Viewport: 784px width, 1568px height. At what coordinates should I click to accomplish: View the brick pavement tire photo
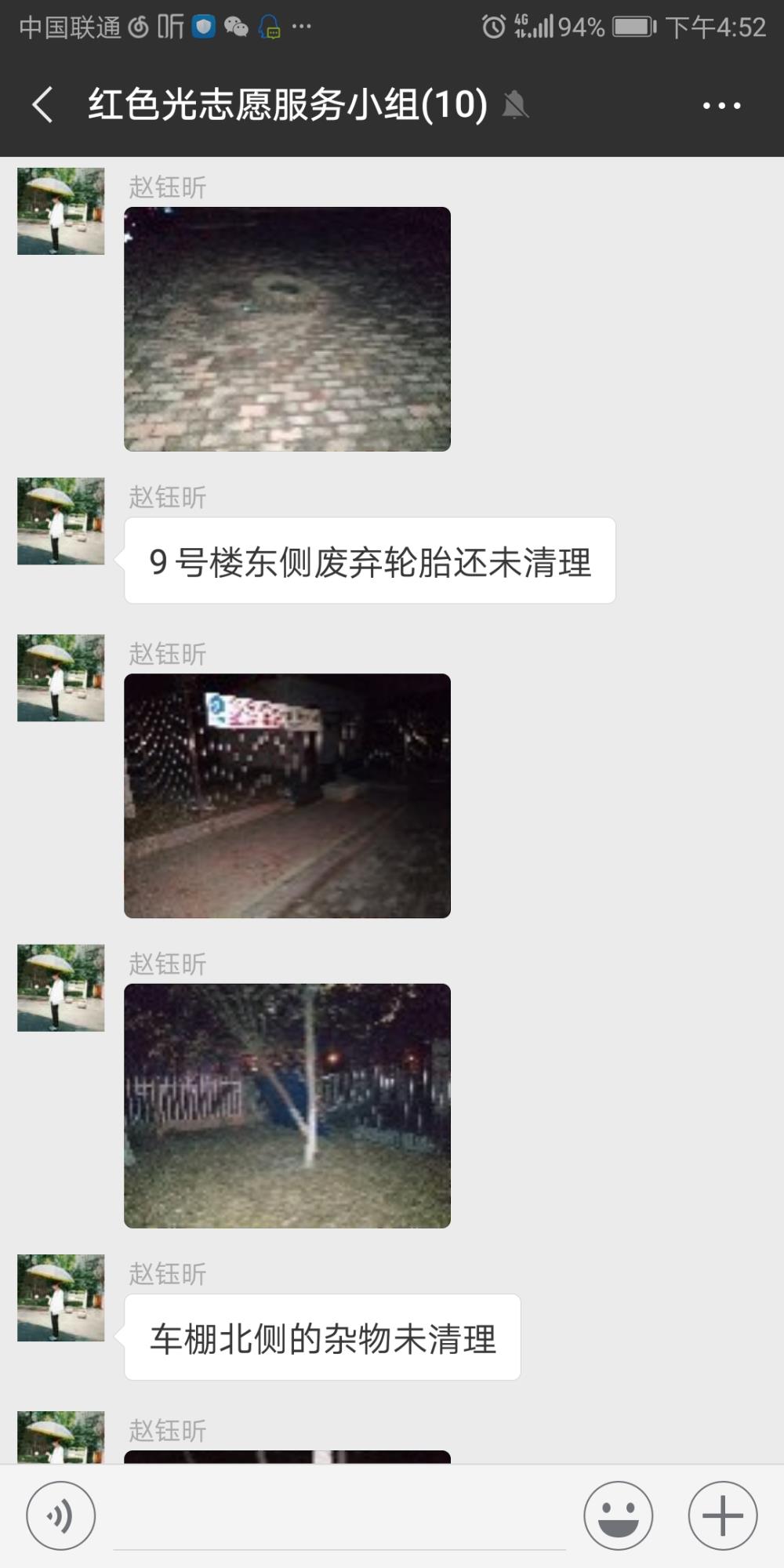click(287, 328)
